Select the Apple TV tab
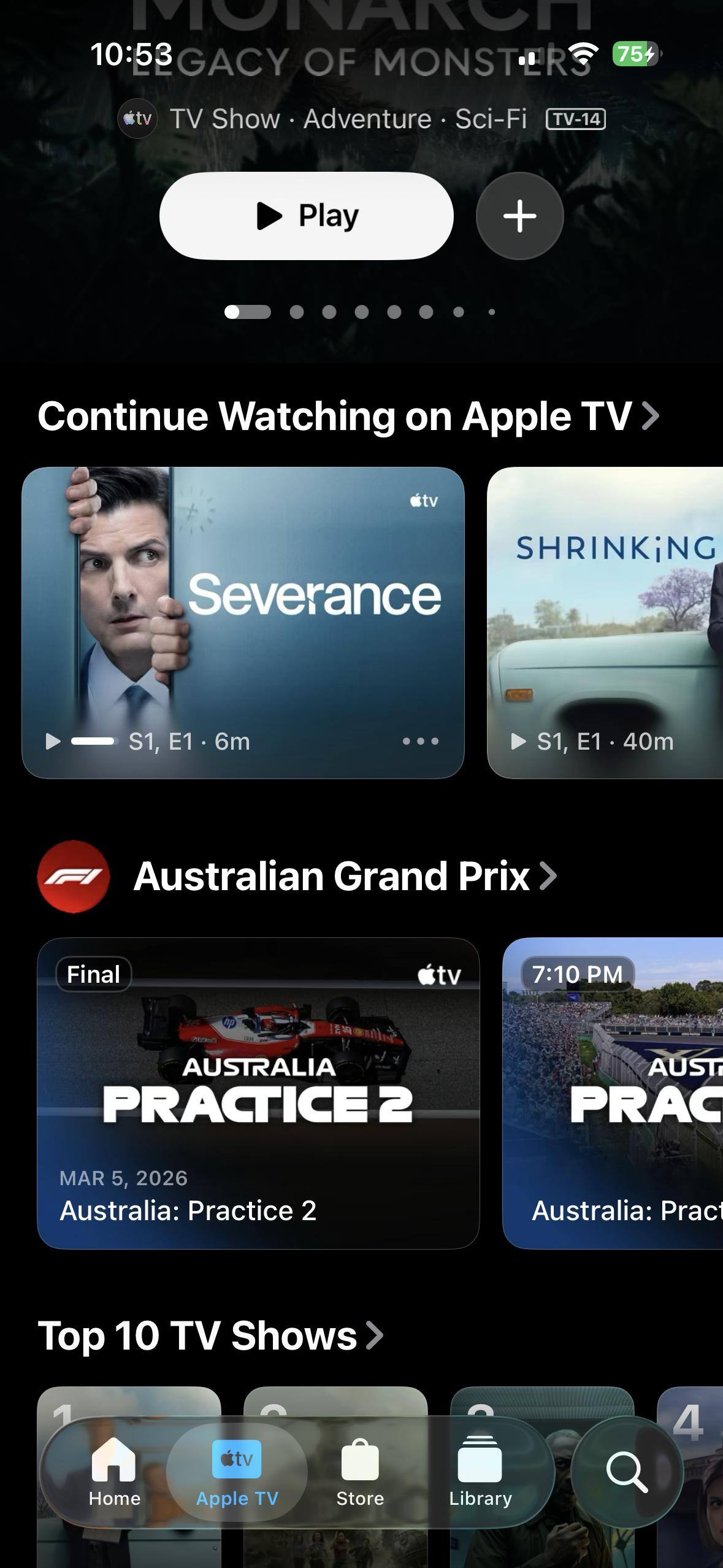The height and width of the screenshot is (1568, 723). (x=237, y=1472)
